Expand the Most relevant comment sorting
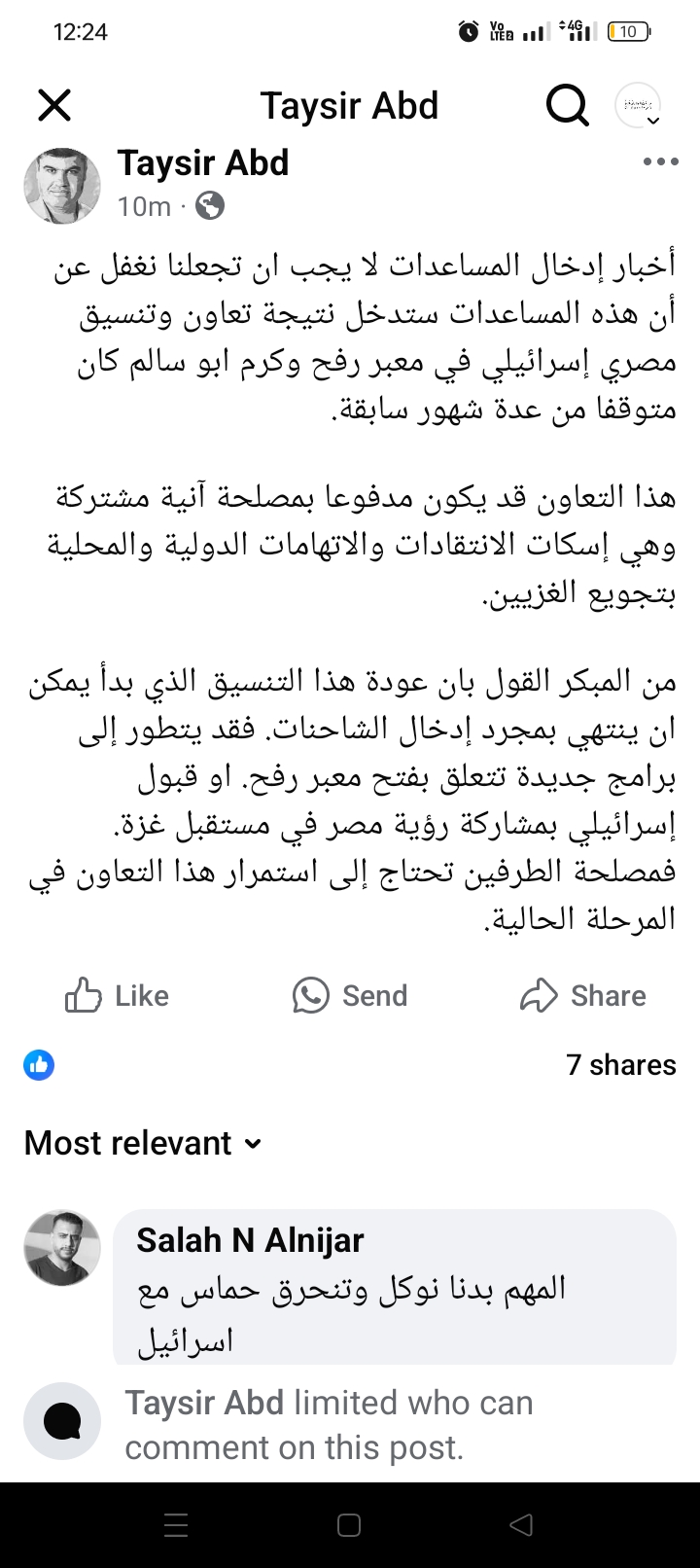The height and width of the screenshot is (1568, 700). 144,1143
